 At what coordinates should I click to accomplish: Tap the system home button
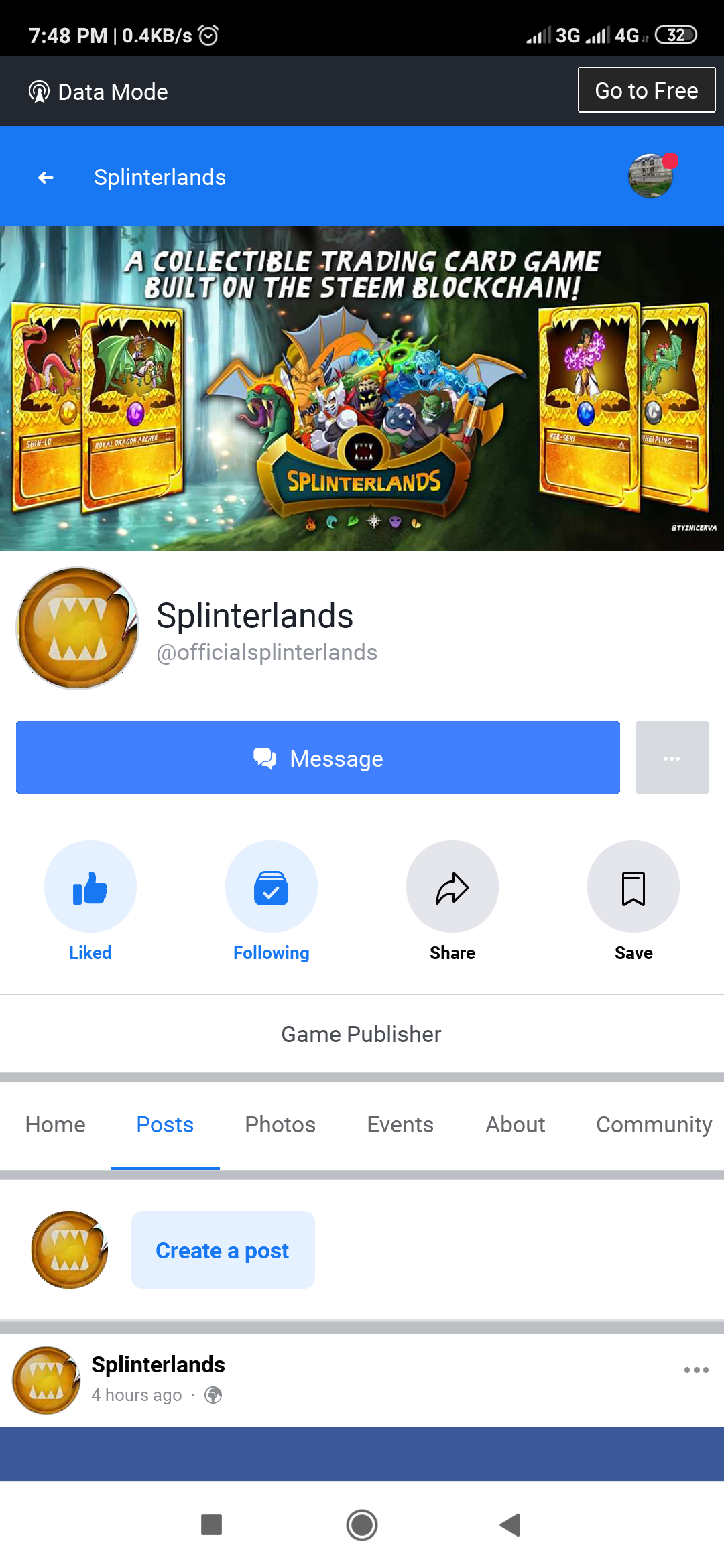(x=362, y=1525)
